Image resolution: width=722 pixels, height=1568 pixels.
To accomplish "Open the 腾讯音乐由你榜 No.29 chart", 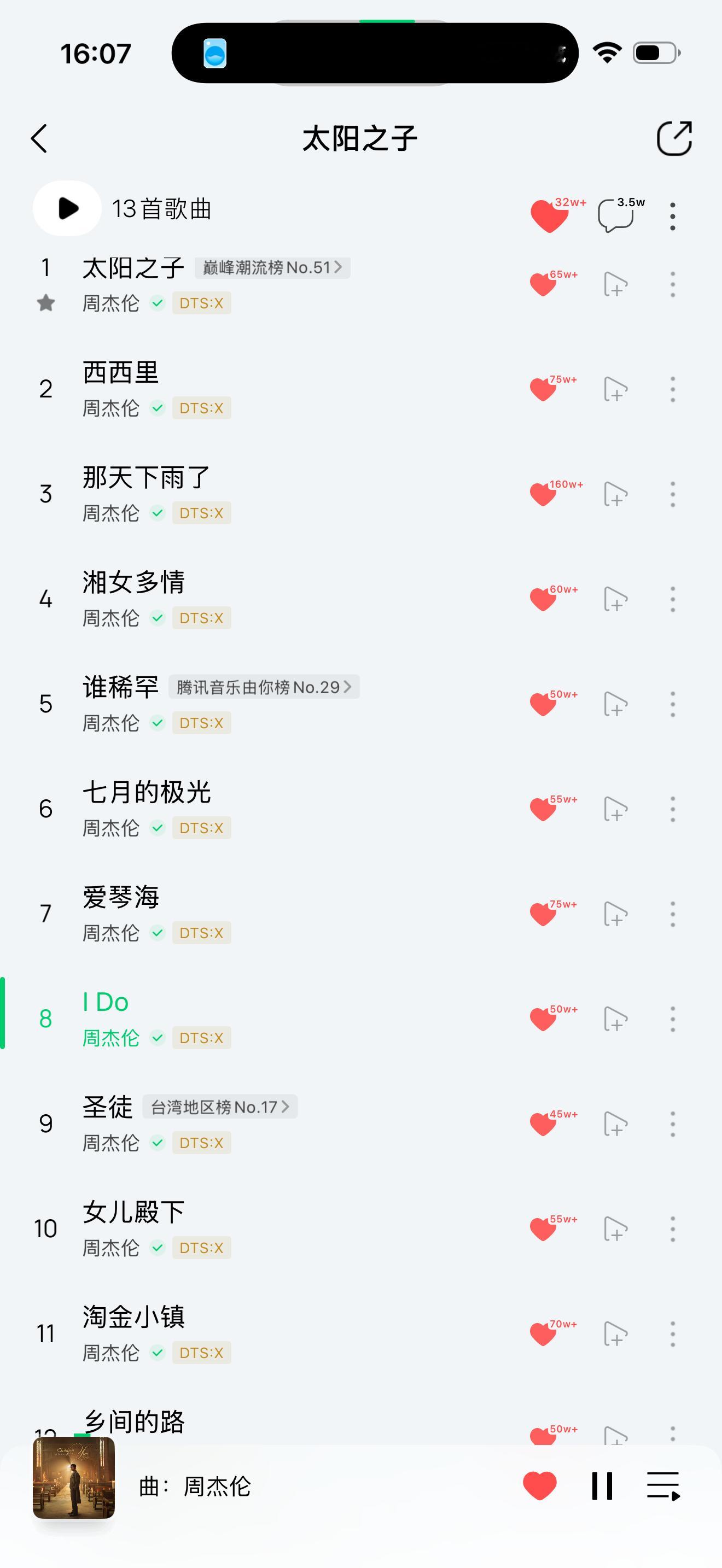I will click(x=265, y=687).
